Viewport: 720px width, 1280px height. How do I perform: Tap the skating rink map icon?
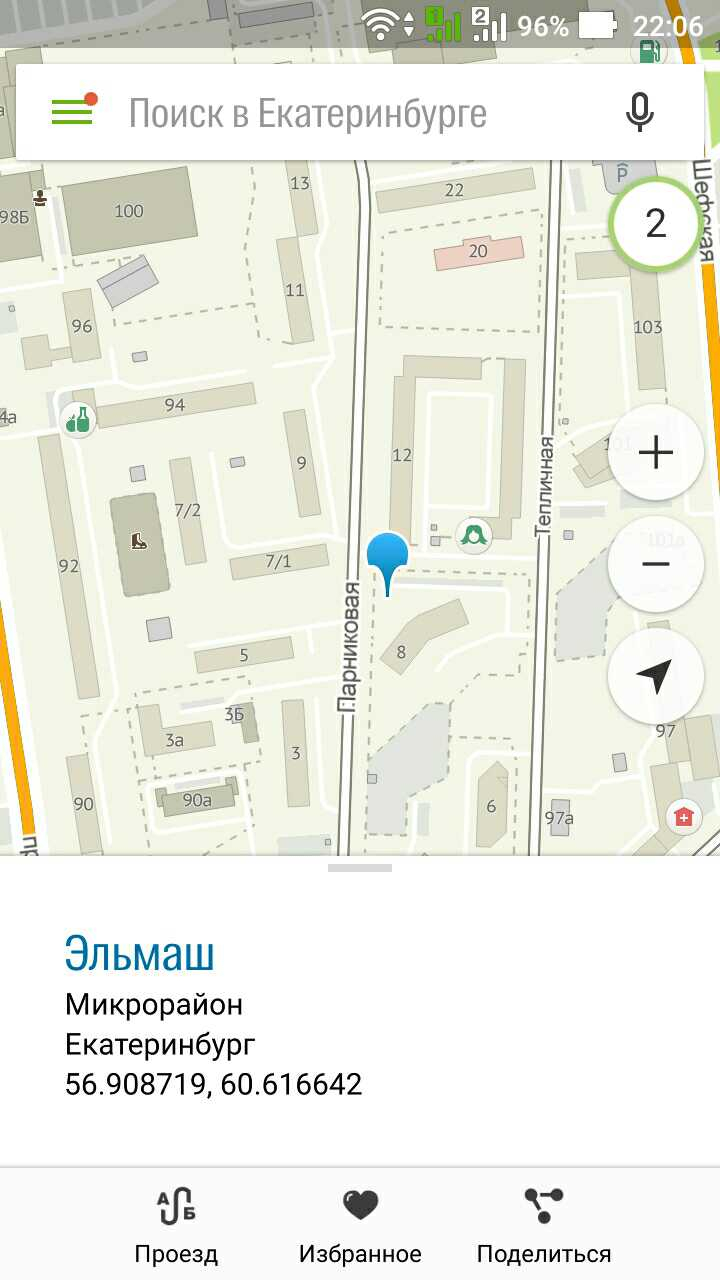click(139, 543)
